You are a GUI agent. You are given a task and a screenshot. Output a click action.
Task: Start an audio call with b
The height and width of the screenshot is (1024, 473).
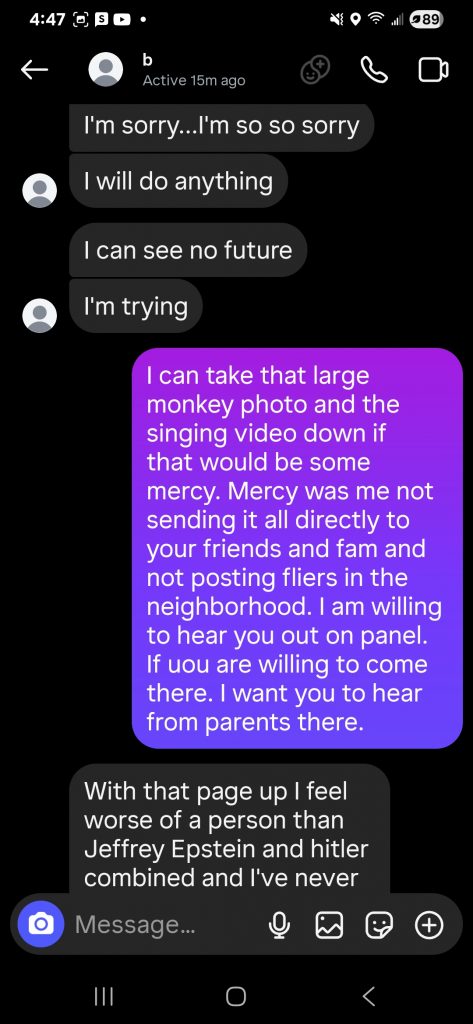point(374,70)
